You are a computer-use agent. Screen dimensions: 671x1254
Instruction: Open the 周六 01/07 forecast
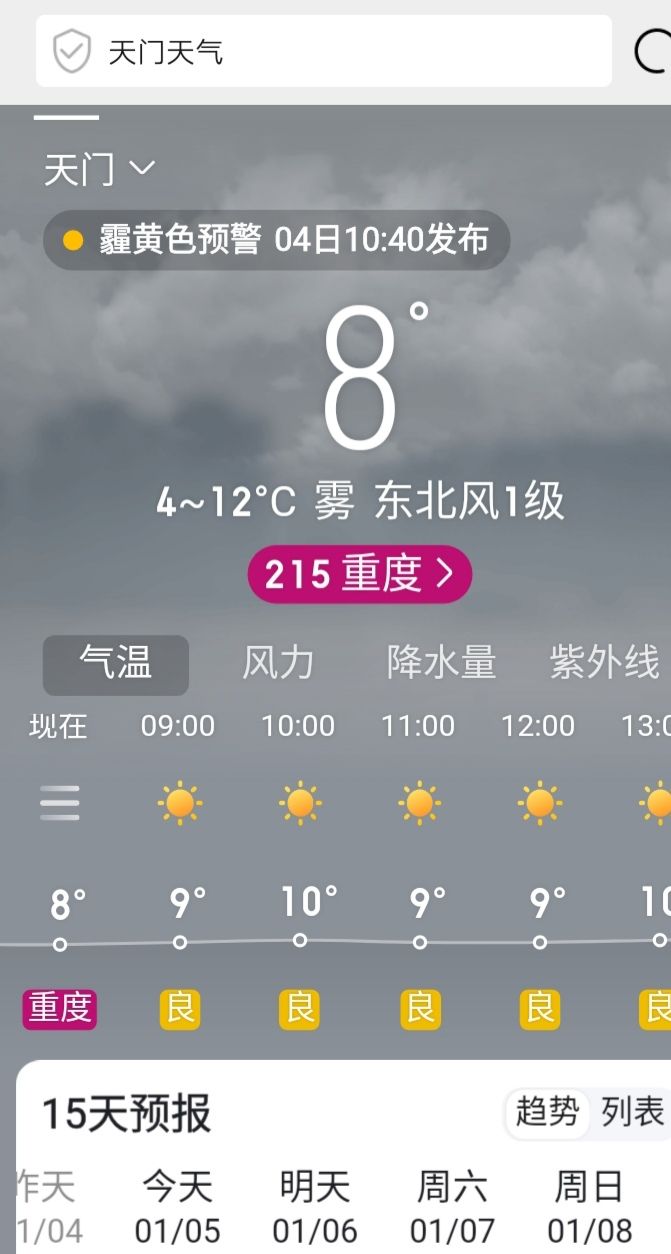(x=452, y=1207)
